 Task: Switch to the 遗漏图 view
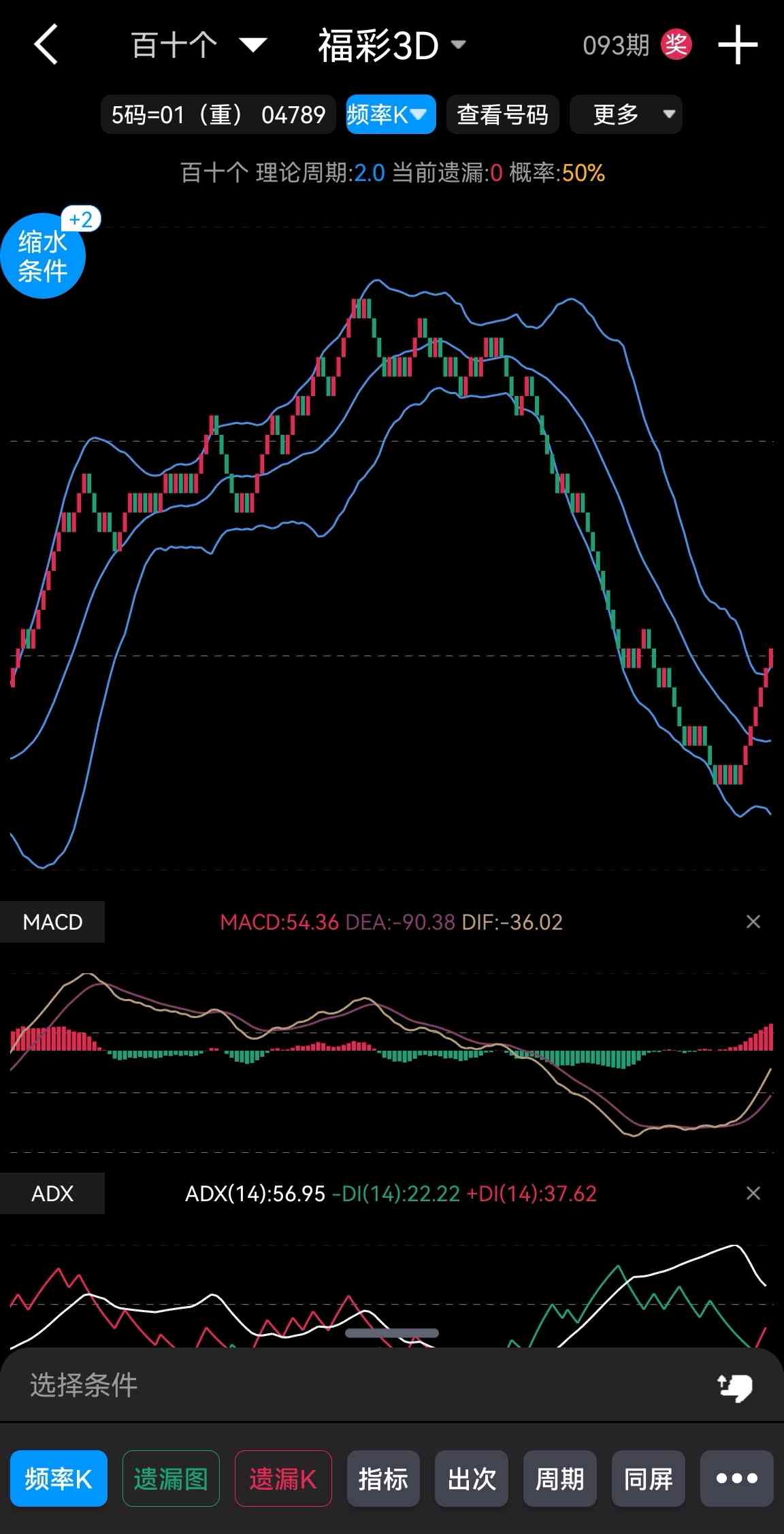pos(171,1478)
